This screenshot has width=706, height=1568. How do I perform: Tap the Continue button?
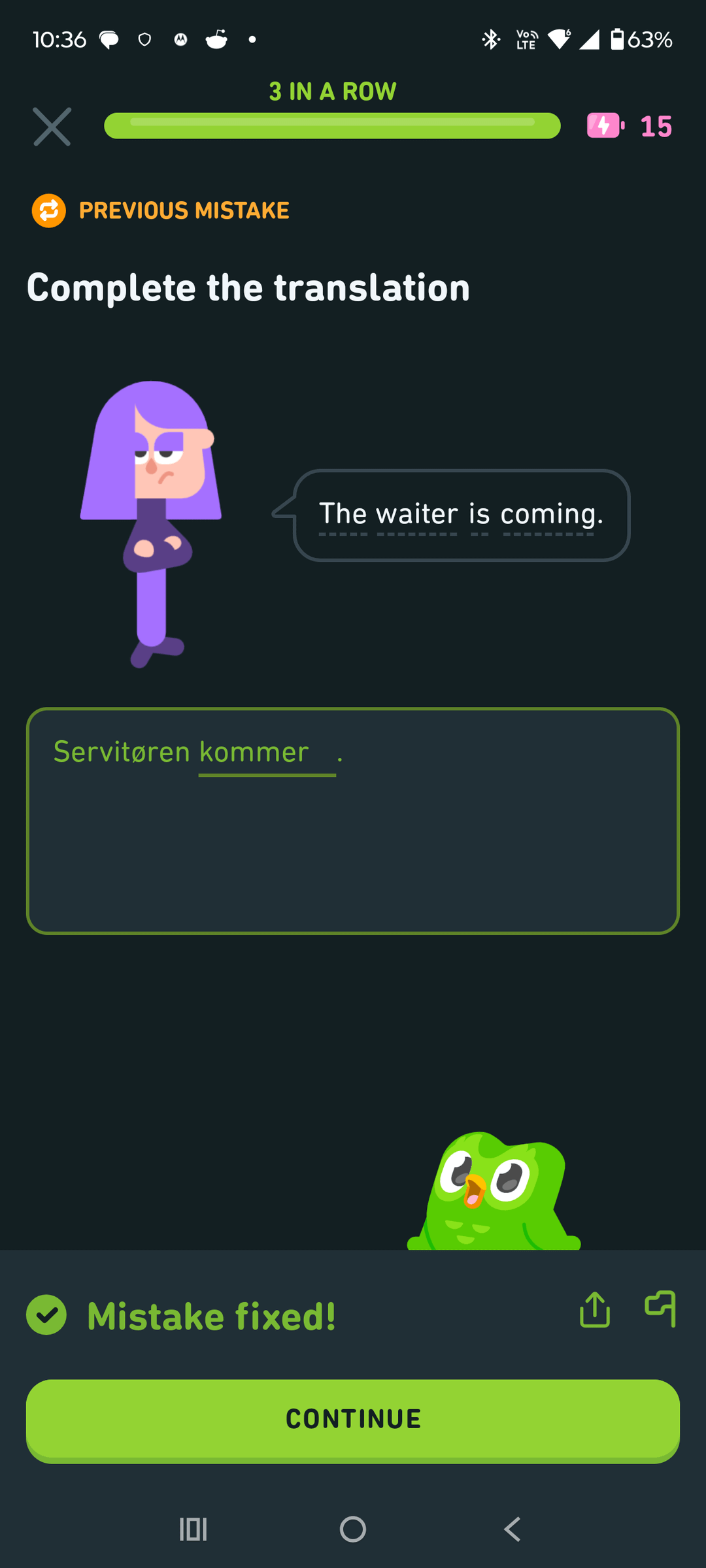353,1419
